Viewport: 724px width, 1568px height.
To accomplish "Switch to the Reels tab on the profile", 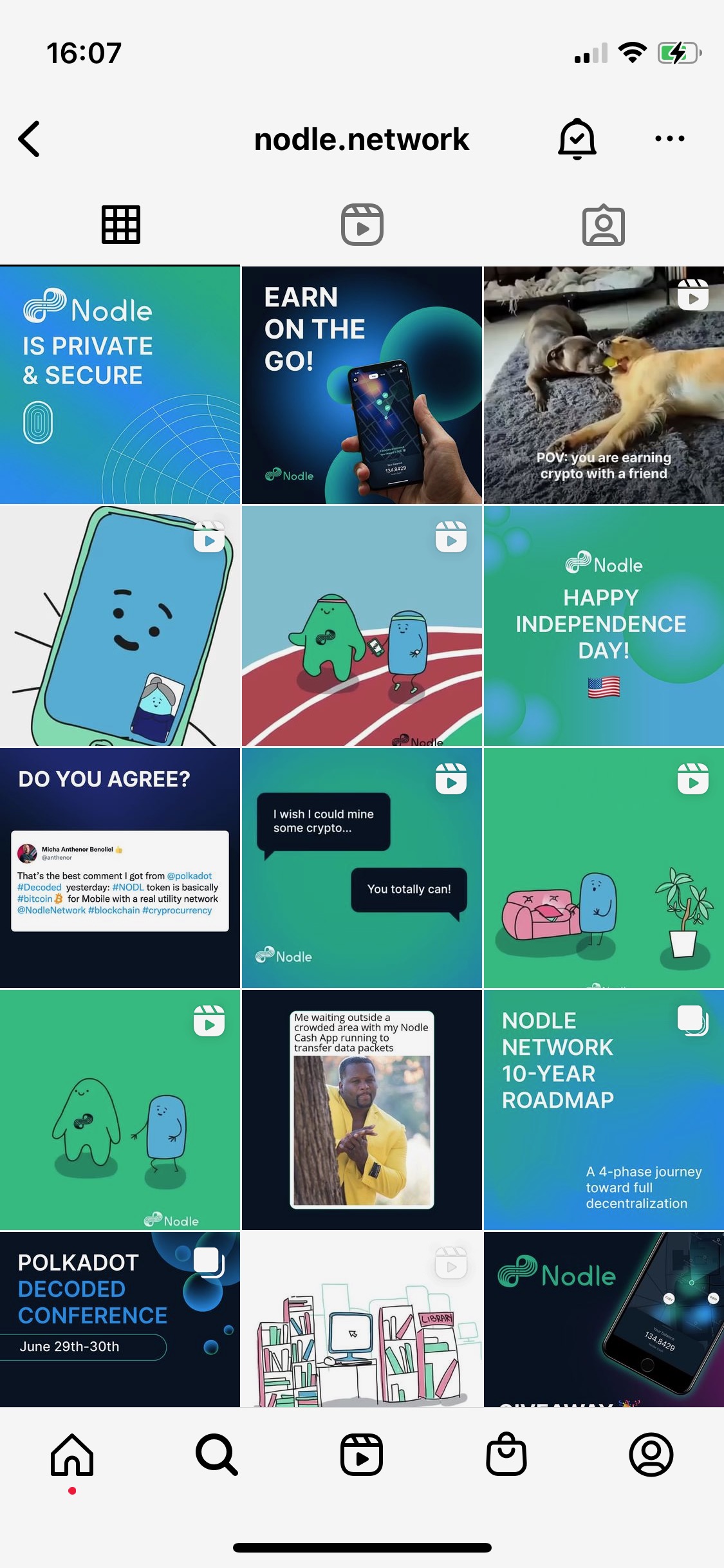I will (362, 225).
